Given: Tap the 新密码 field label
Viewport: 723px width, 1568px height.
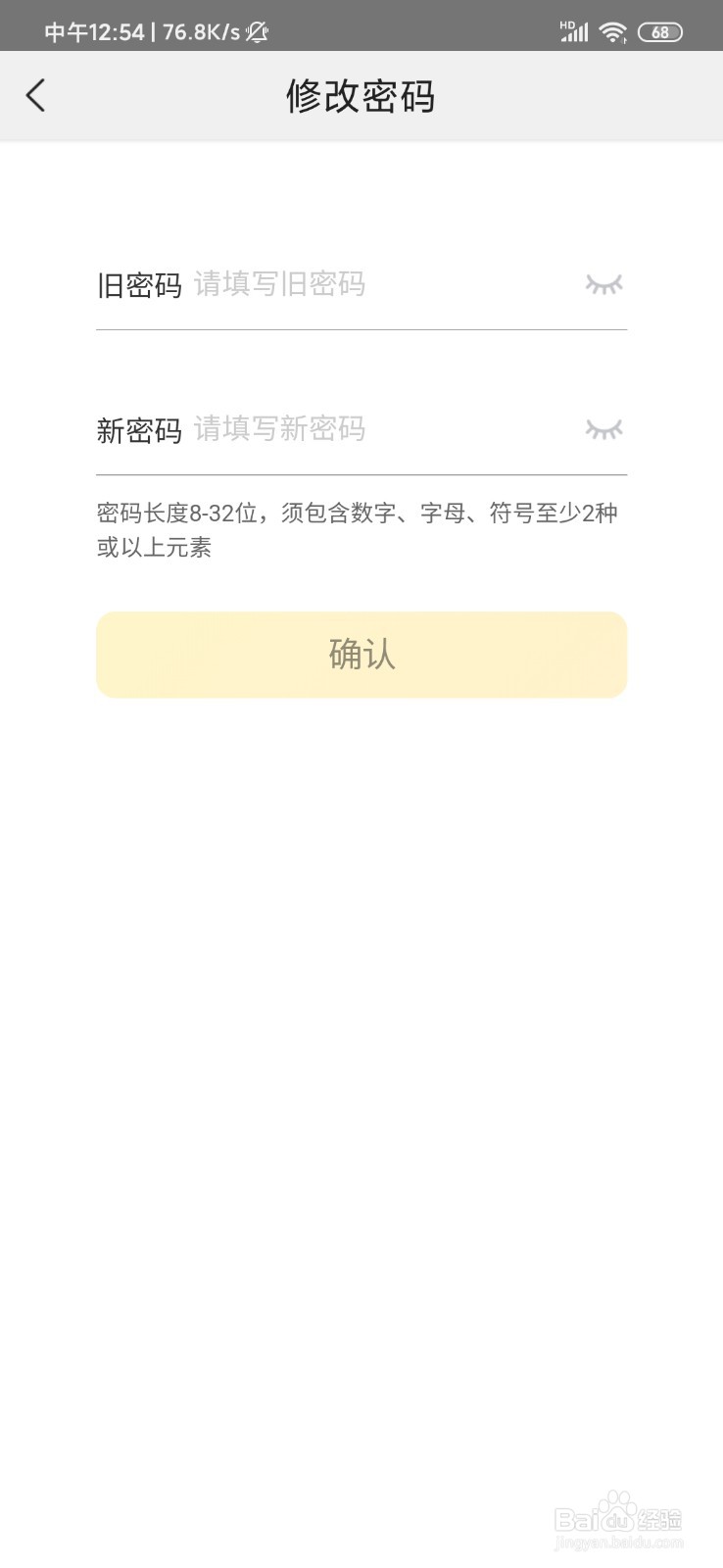Looking at the screenshot, I should point(139,429).
